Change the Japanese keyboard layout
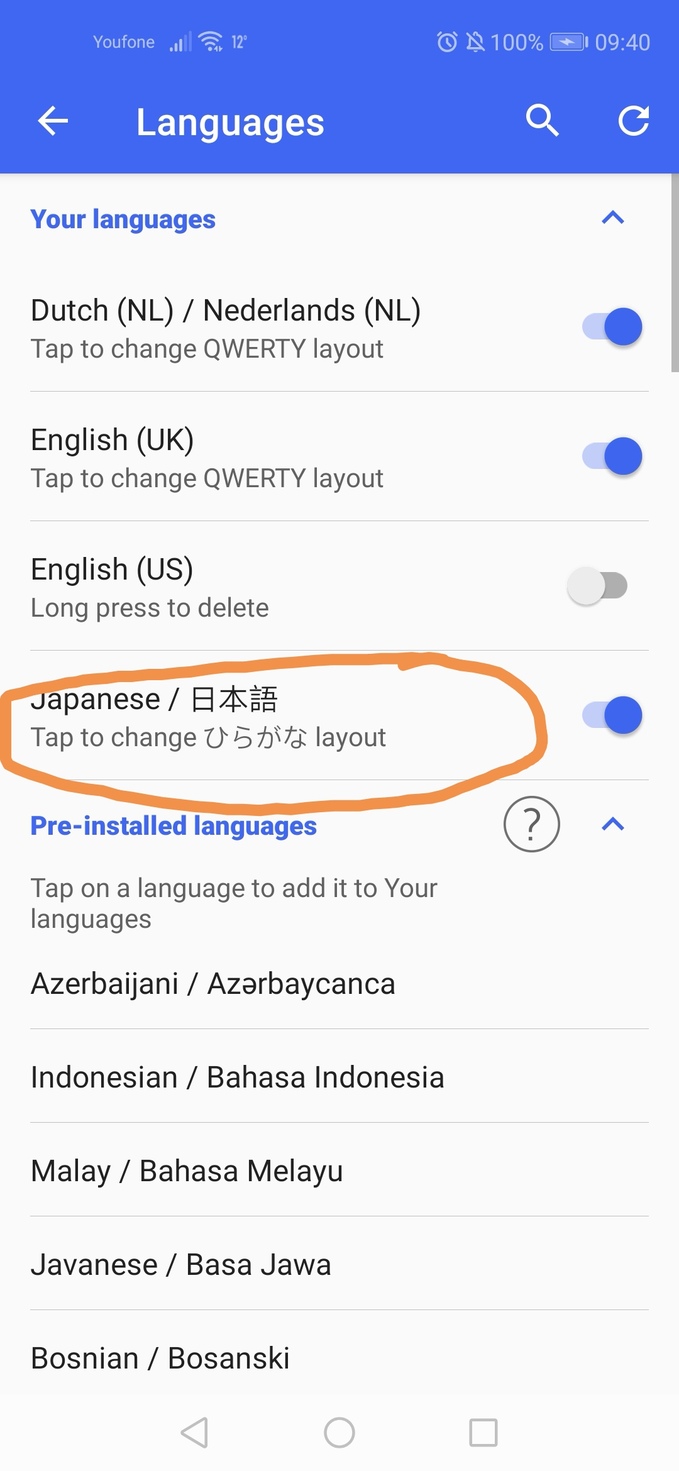Image resolution: width=679 pixels, height=1471 pixels. point(208,717)
